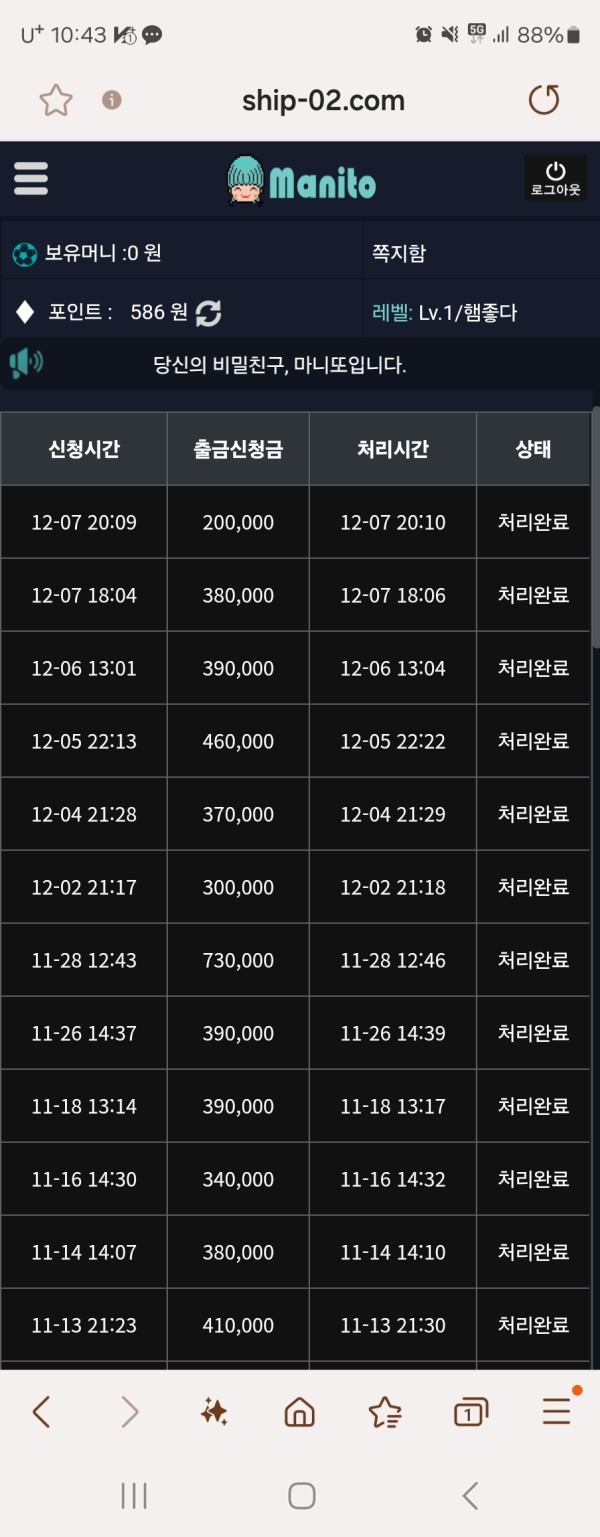The width and height of the screenshot is (600, 1537).
Task: Edit the ship-02.com address bar
Action: pos(323,100)
